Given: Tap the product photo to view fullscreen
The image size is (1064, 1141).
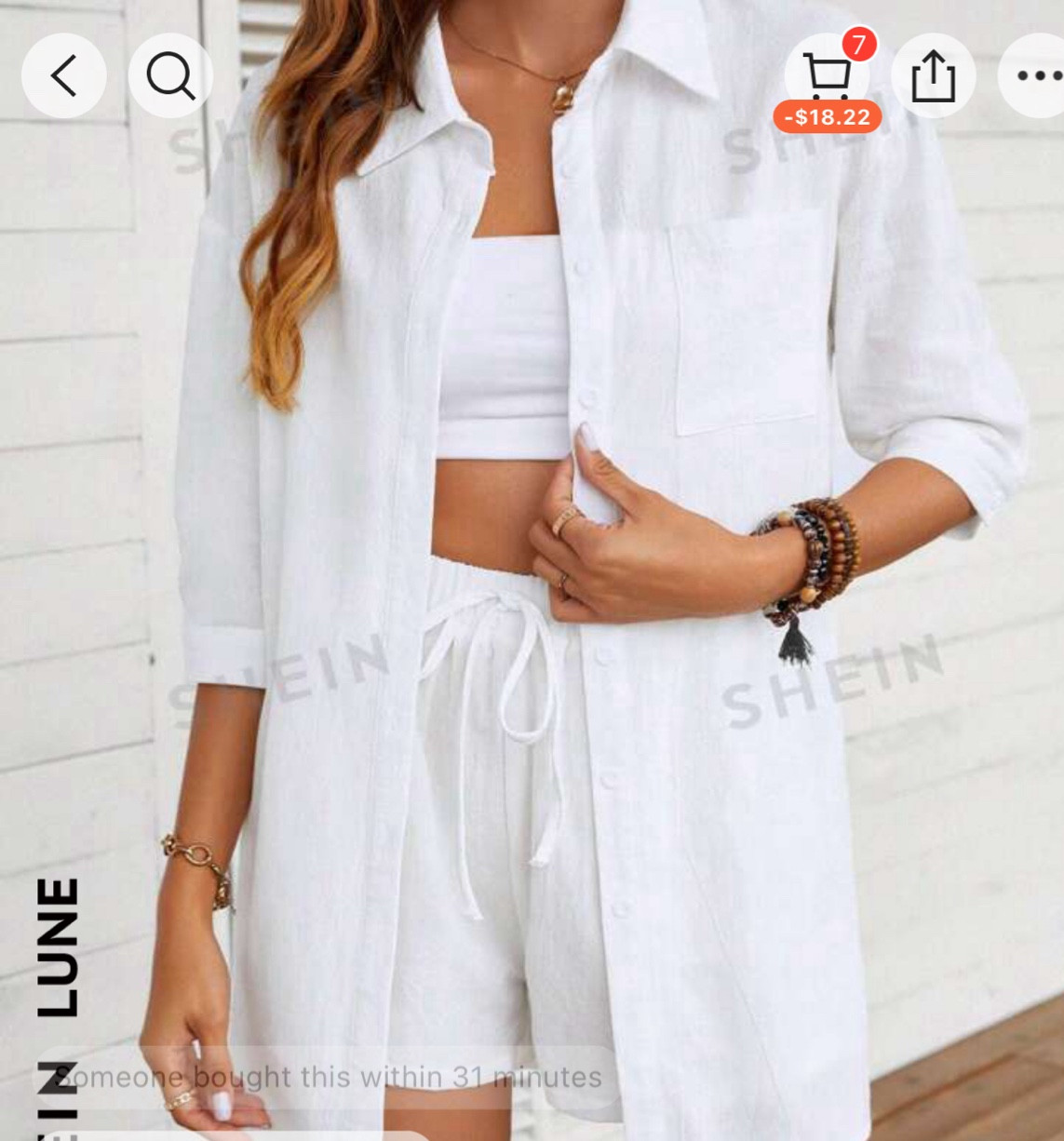Looking at the screenshot, I should pyautogui.click(x=531, y=577).
